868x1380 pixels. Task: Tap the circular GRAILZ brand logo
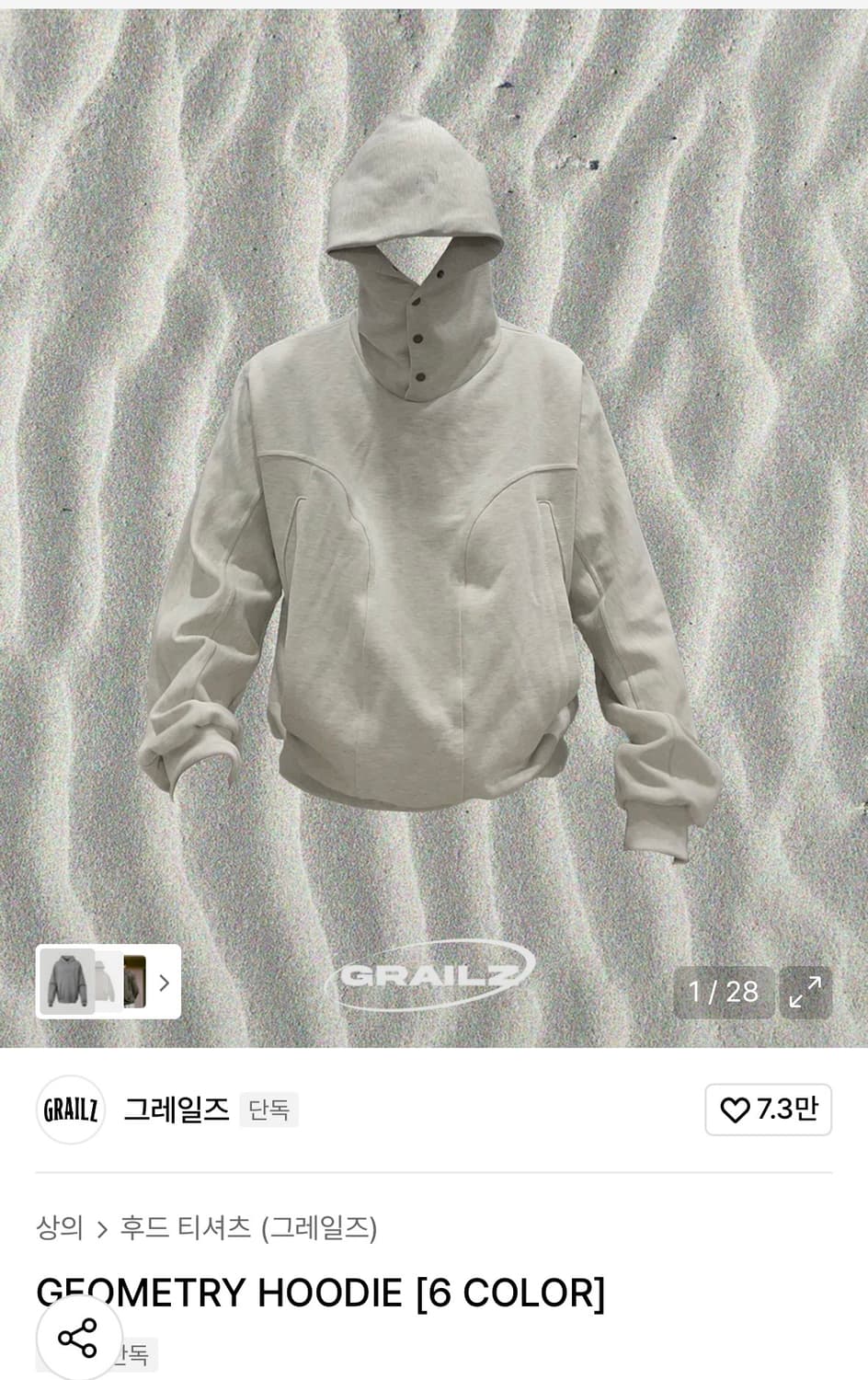tap(71, 1109)
